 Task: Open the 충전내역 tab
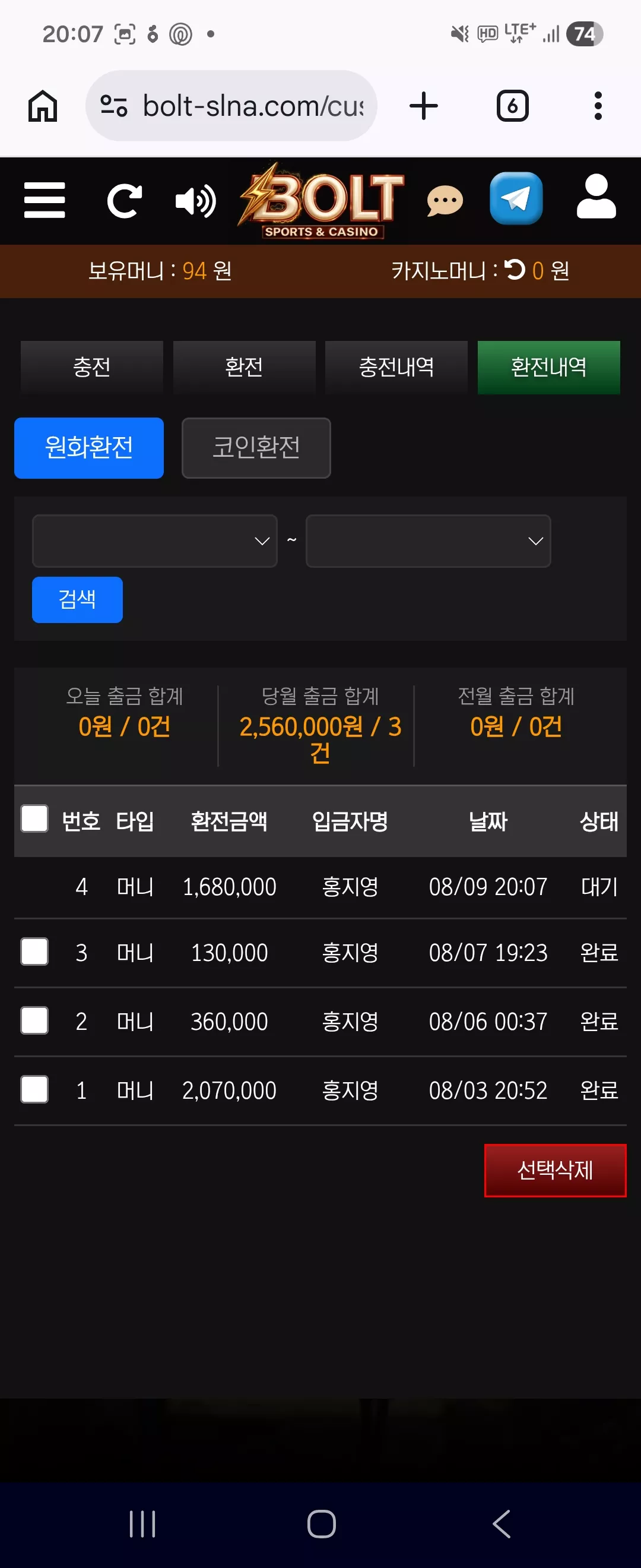(x=396, y=367)
